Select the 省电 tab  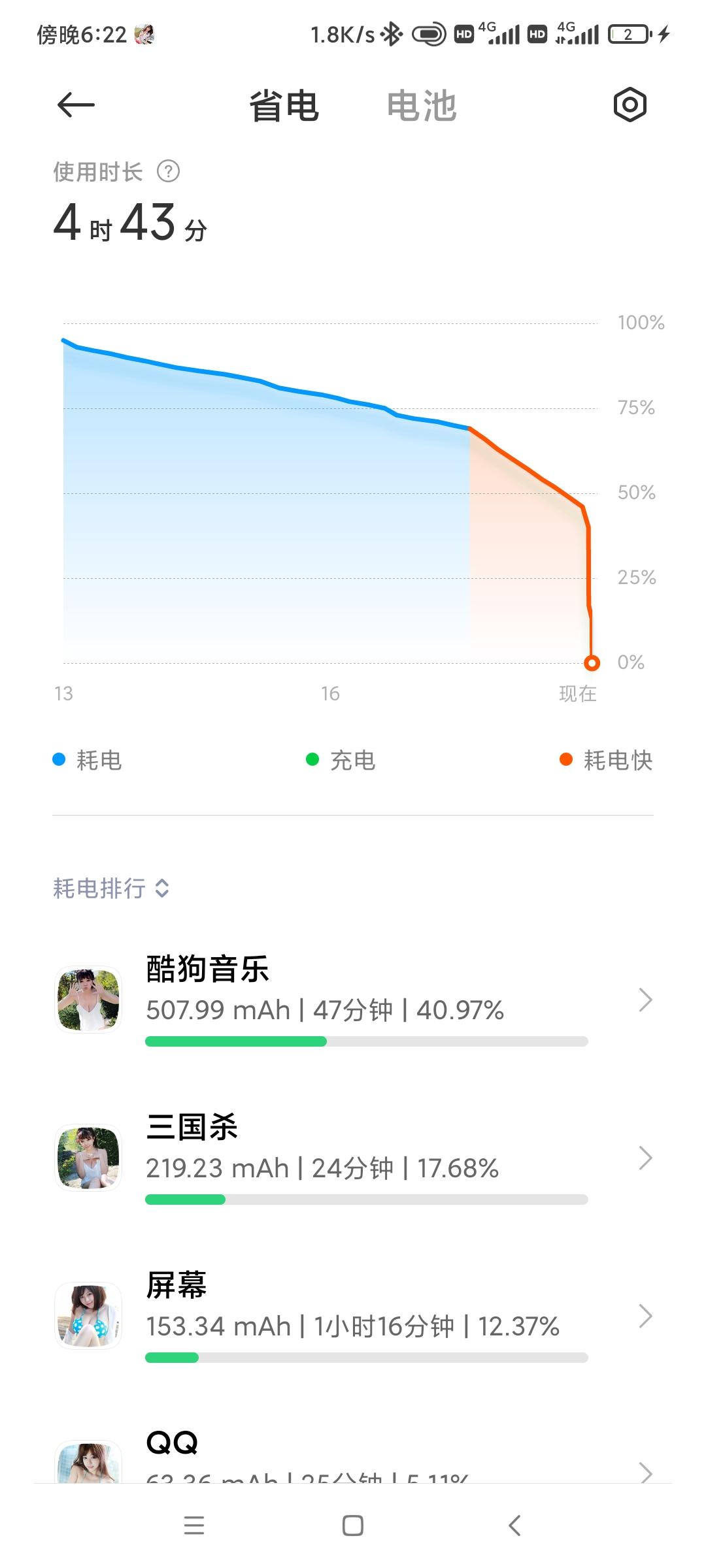pos(284,106)
